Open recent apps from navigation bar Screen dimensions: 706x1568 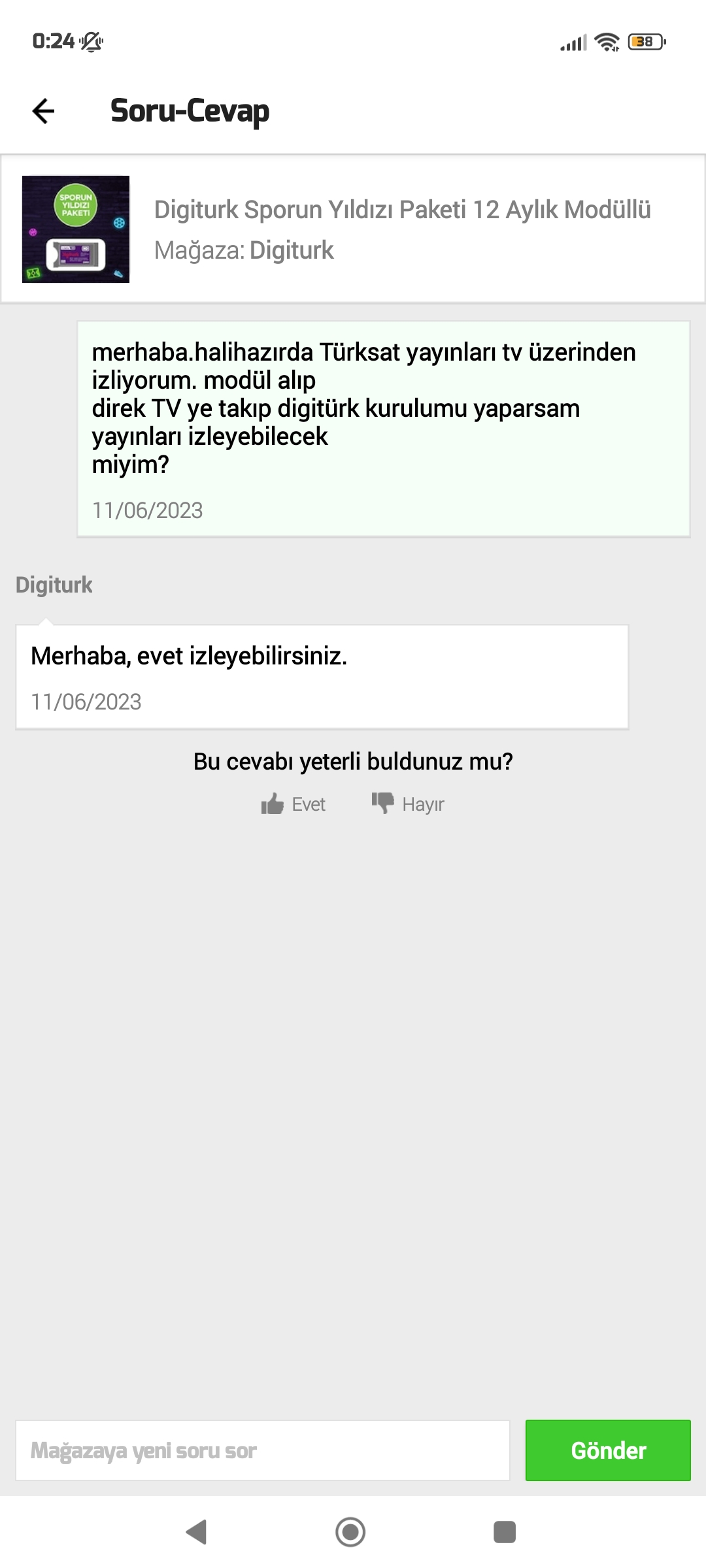coord(504,1531)
